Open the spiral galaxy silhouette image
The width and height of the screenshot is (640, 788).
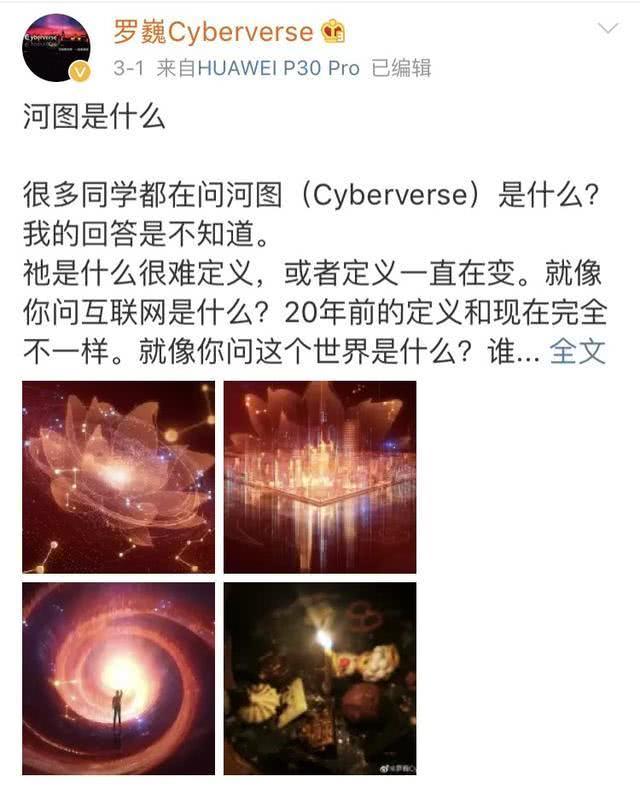(x=119, y=678)
